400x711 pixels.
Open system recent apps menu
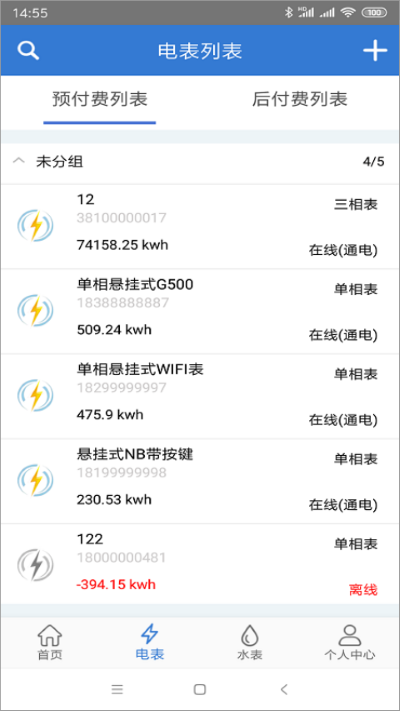[x=117, y=690]
